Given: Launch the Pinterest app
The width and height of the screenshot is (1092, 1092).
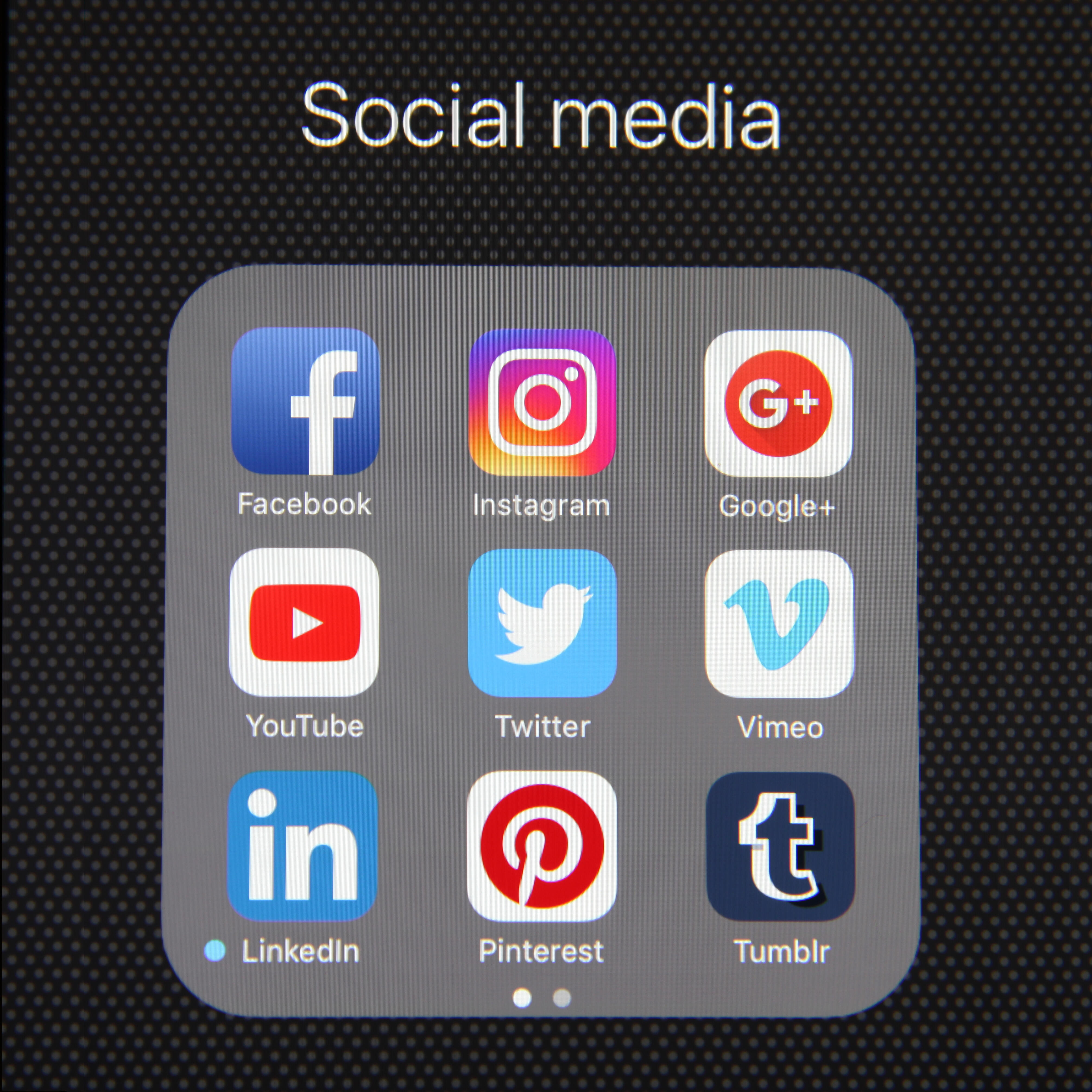Looking at the screenshot, I should point(541,846).
